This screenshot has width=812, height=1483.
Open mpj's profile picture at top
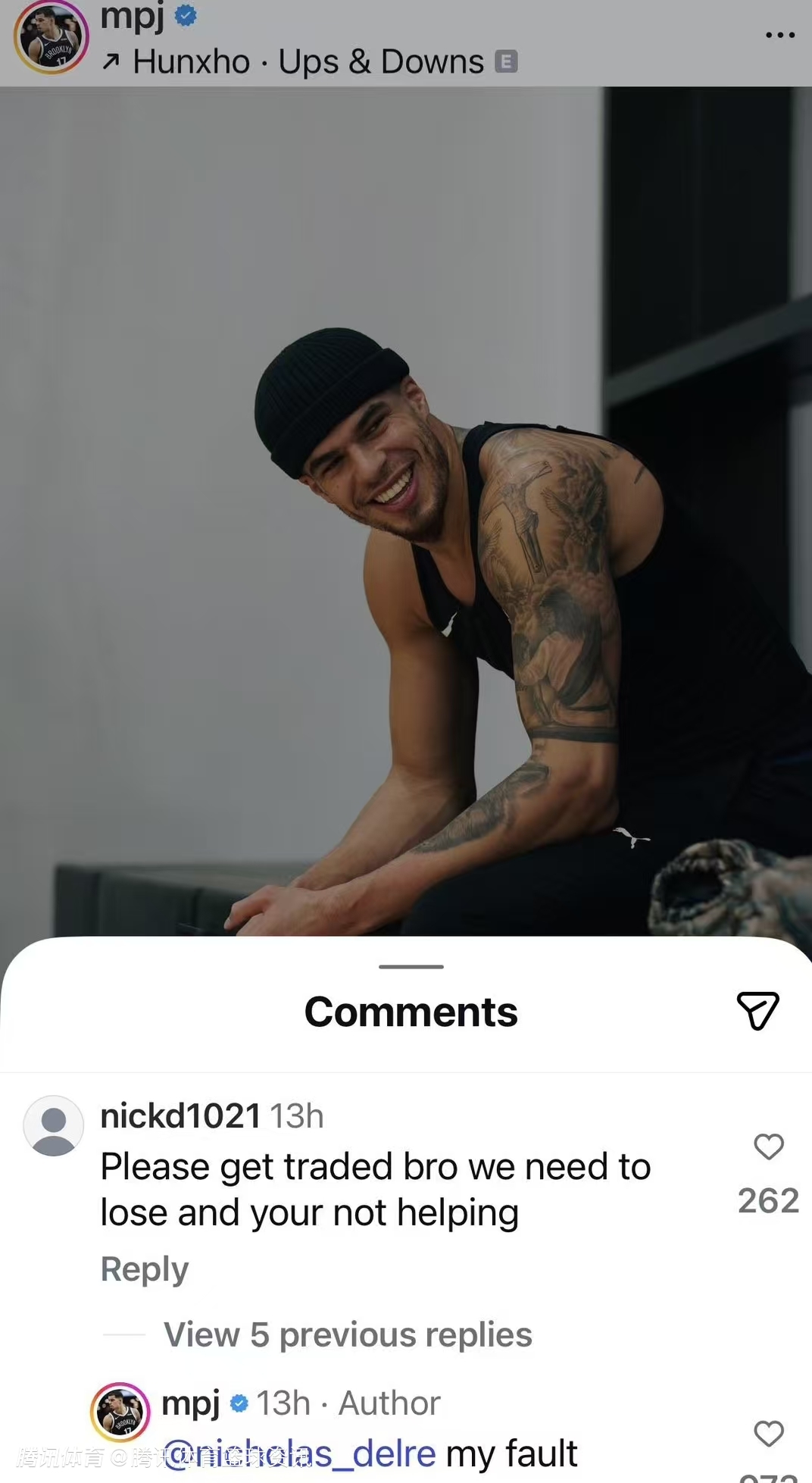51,39
